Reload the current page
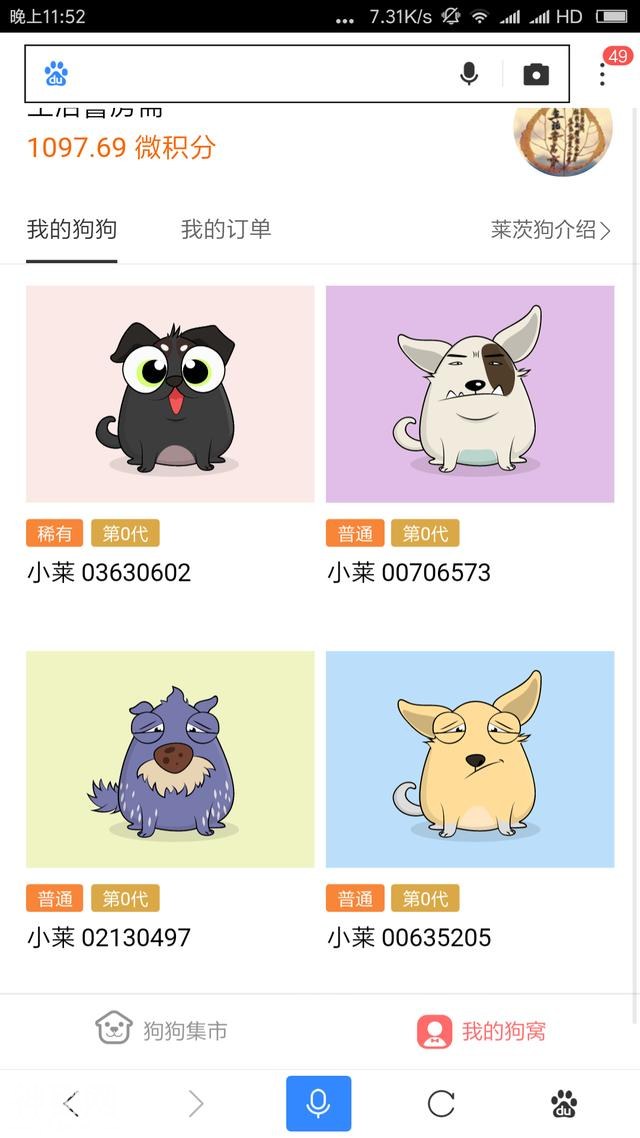 (x=441, y=1103)
